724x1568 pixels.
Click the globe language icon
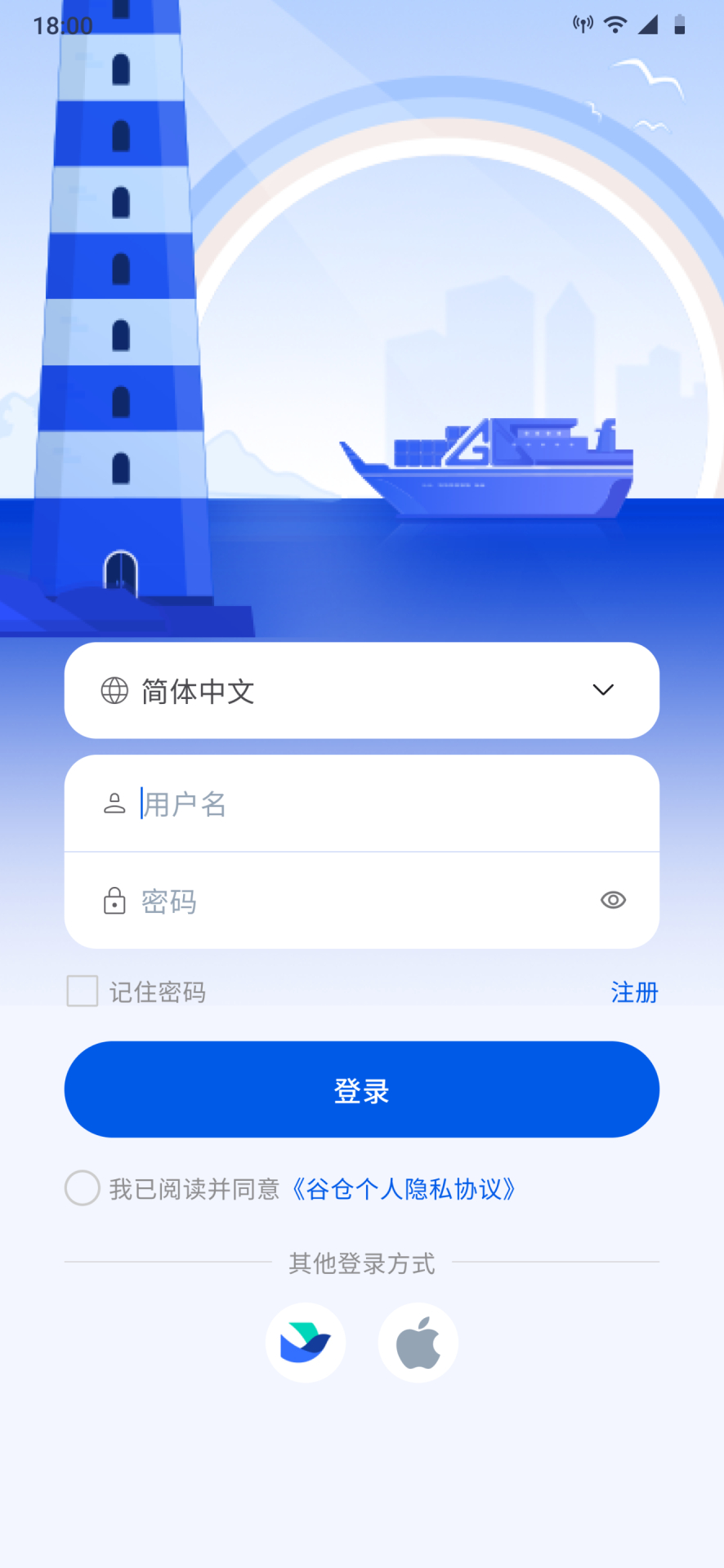coord(114,692)
